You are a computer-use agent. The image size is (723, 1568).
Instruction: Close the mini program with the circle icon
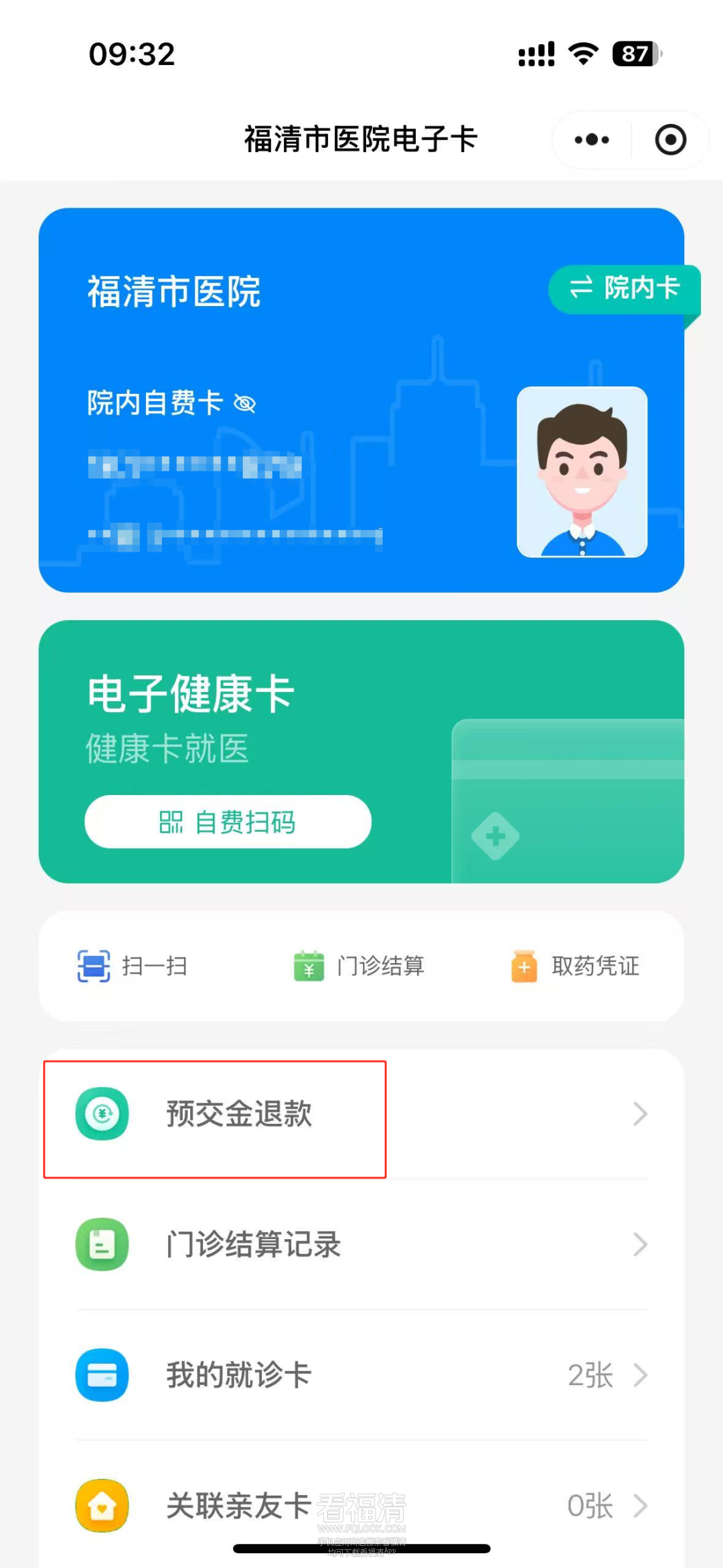pos(670,140)
